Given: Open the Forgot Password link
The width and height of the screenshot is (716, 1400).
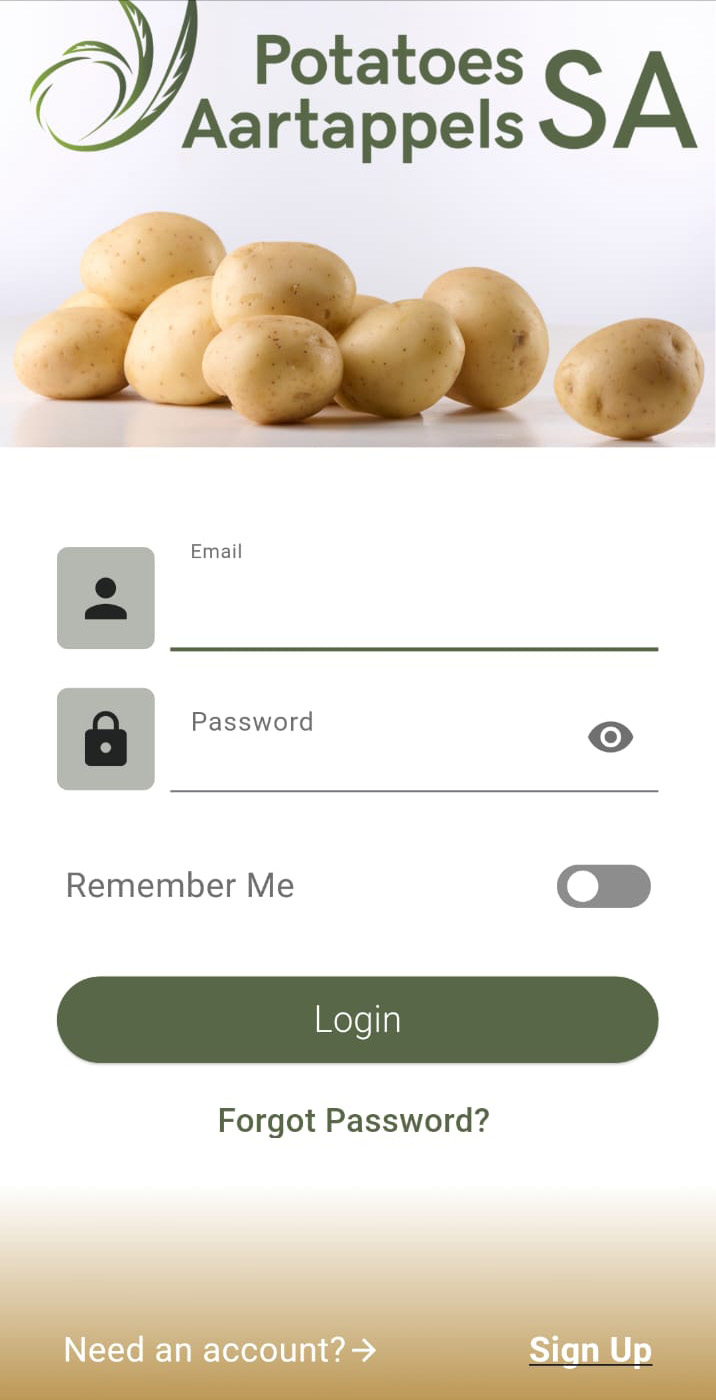Looking at the screenshot, I should pyautogui.click(x=354, y=1120).
